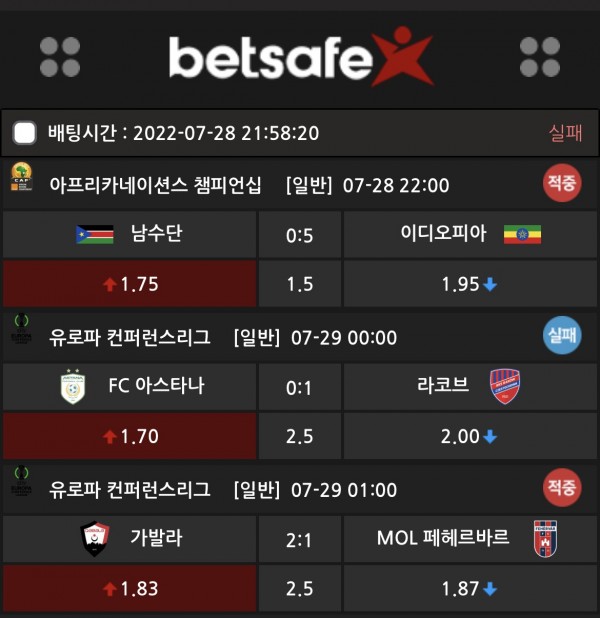Viewport: 600px width, 618px height.
Task: Select the FC 아스타나 1.70 odds cell
Action: pos(129,436)
